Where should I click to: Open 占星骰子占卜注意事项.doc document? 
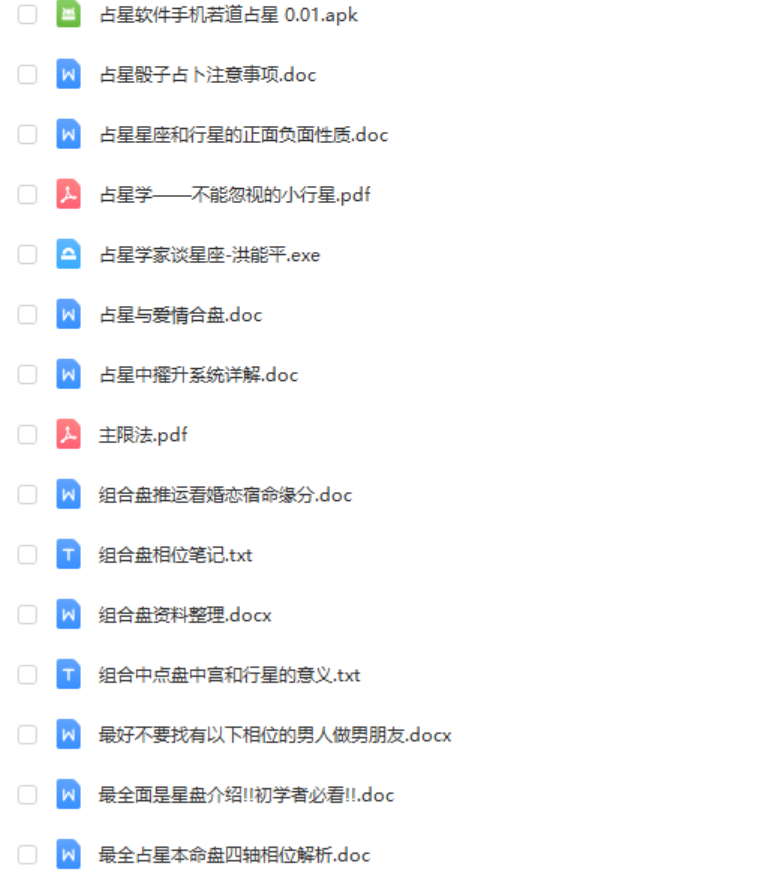208,75
